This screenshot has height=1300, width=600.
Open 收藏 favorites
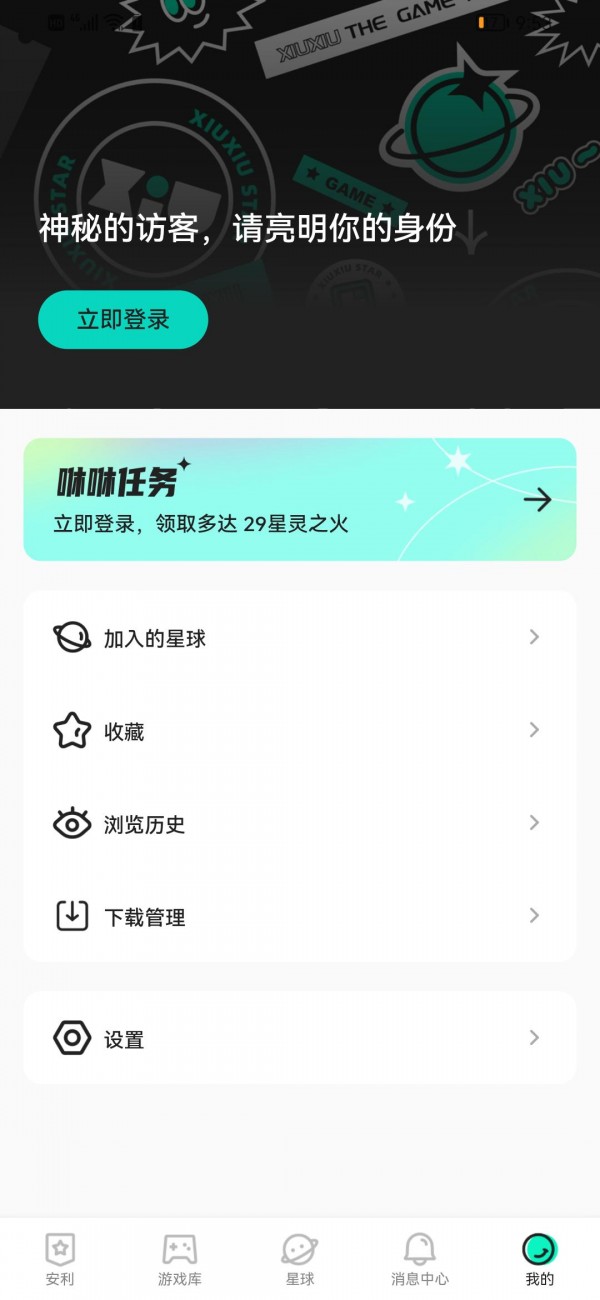pyautogui.click(x=300, y=731)
